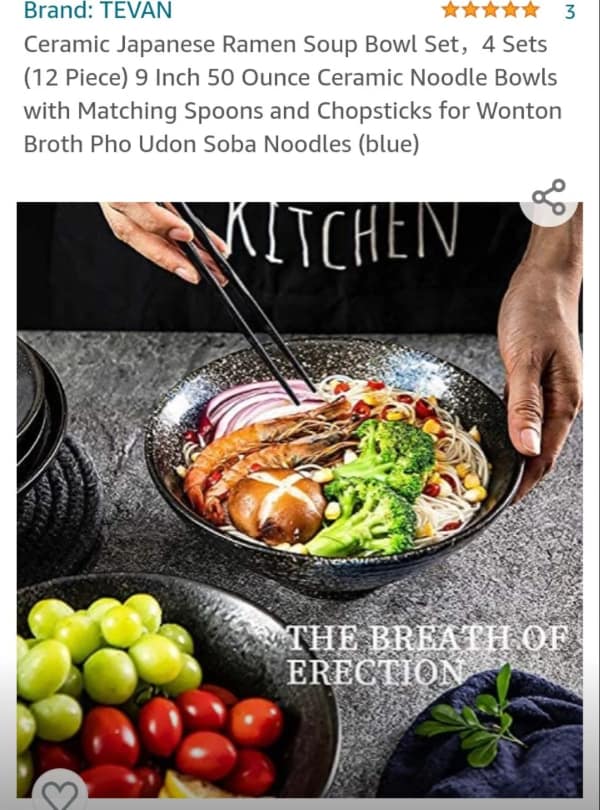Share this ramen bowl set
Image resolution: width=600 pixels, height=810 pixels.
point(549,197)
